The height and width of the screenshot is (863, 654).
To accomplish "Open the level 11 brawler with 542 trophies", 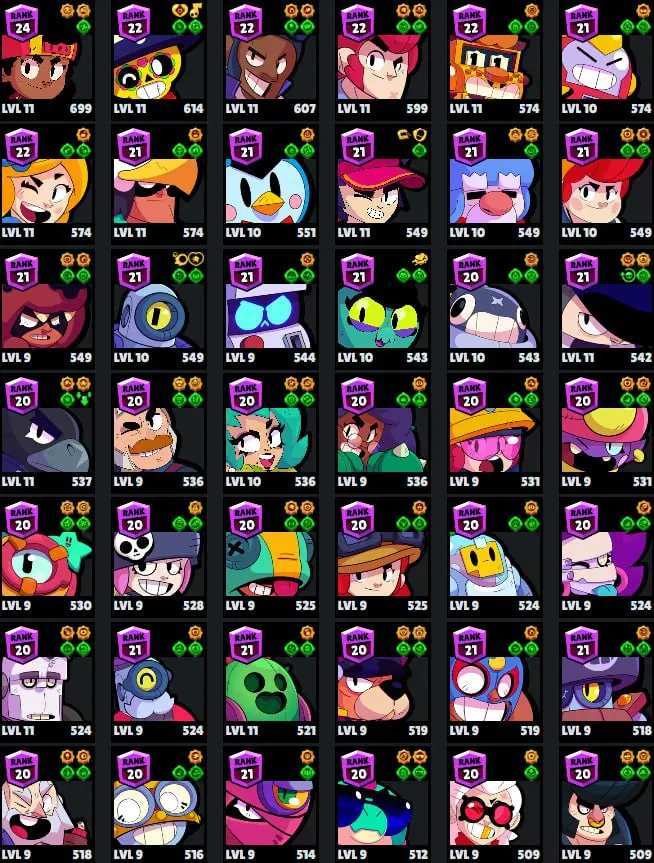I will (606, 308).
